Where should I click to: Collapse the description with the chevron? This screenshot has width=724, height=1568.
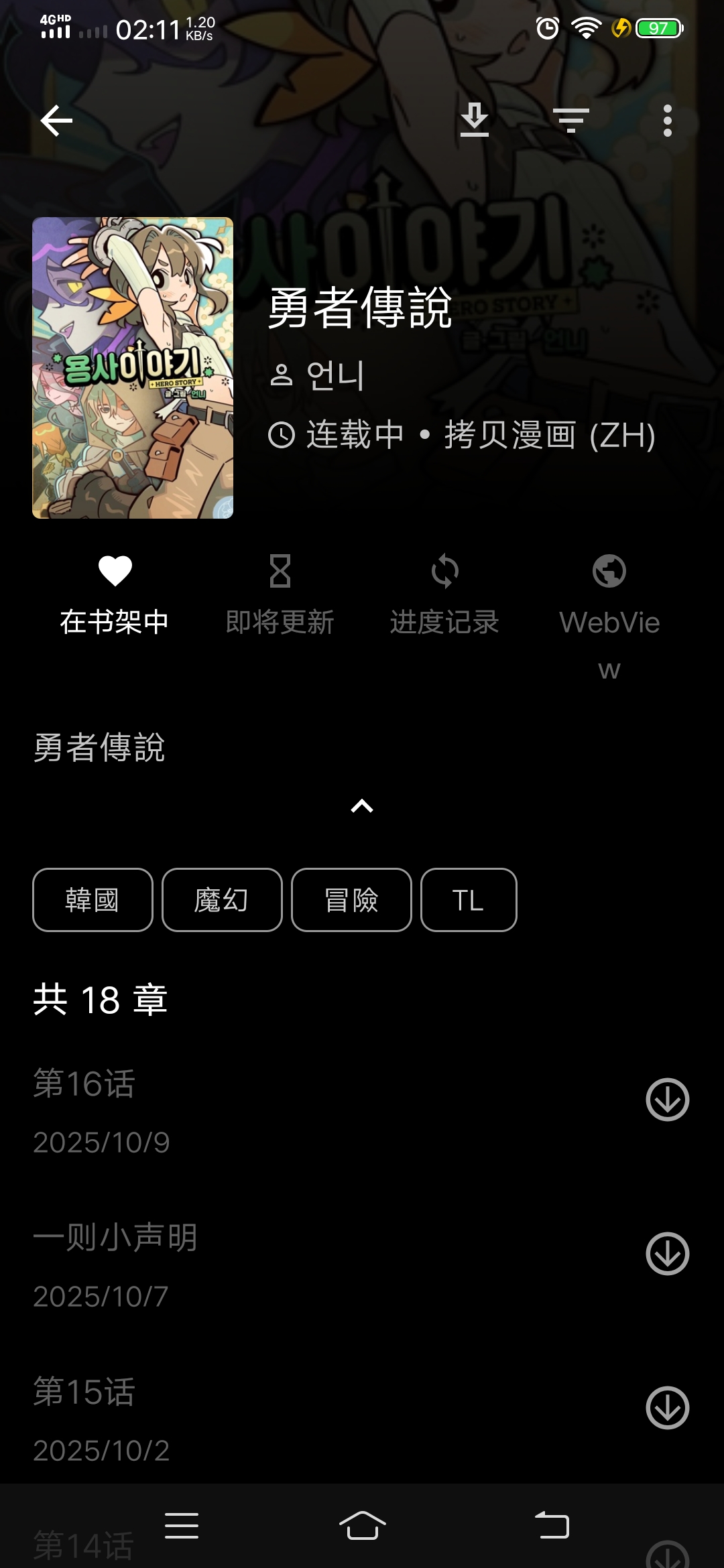(x=362, y=806)
